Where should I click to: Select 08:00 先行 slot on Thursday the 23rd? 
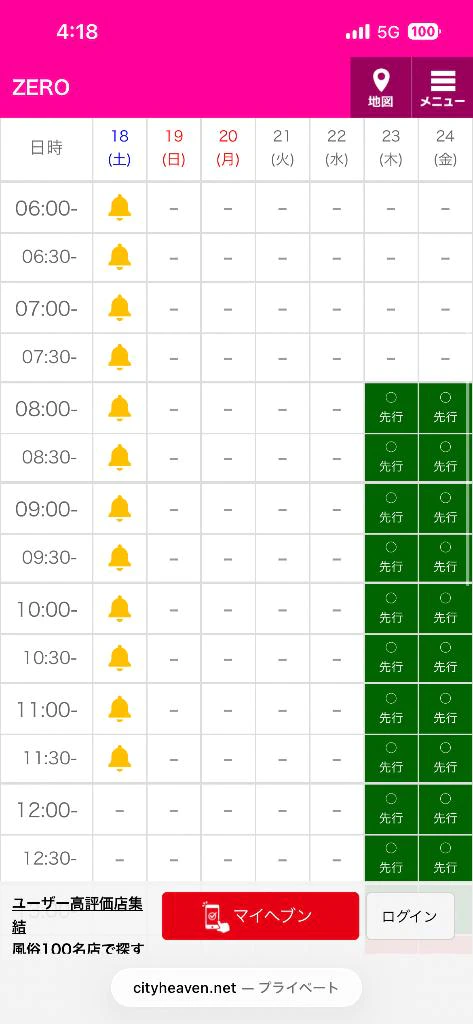[391, 408]
